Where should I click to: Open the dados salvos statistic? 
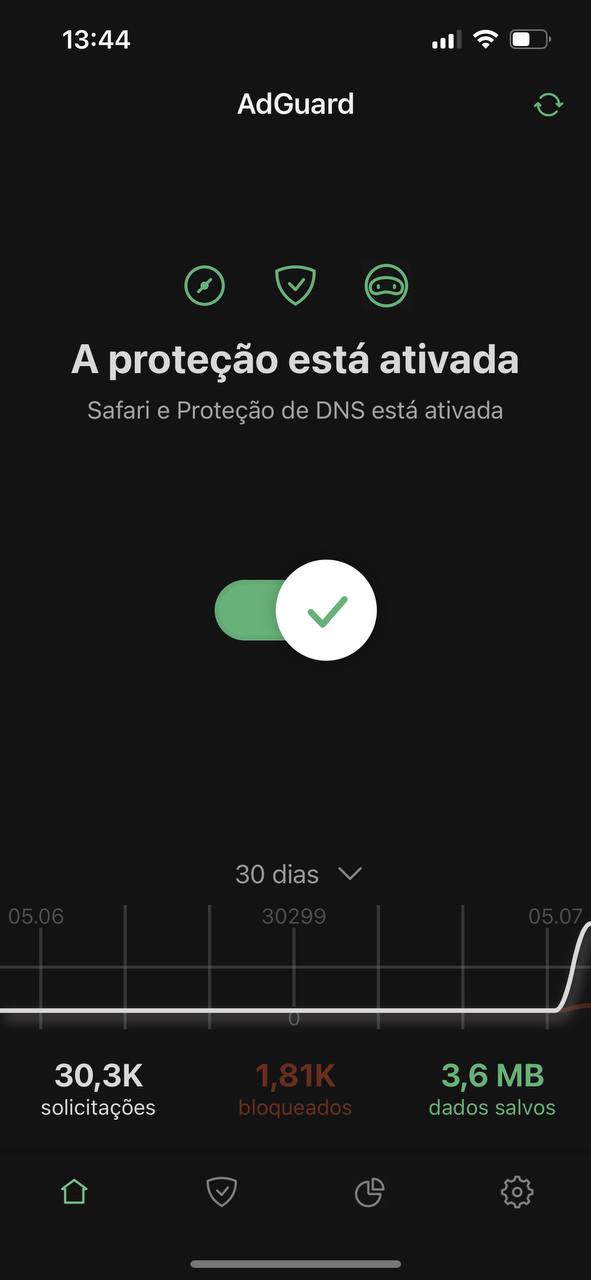tap(492, 1089)
